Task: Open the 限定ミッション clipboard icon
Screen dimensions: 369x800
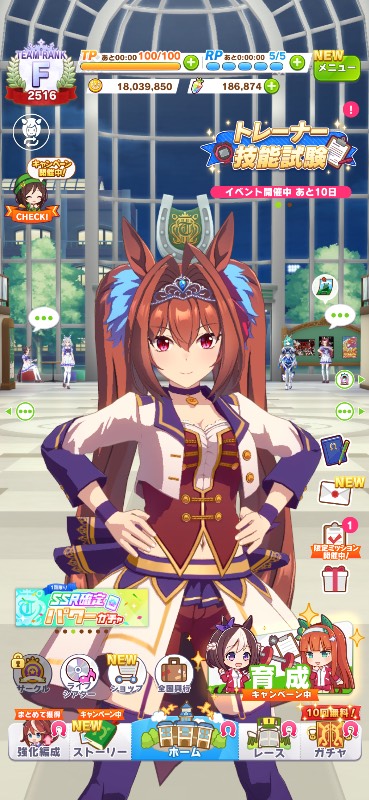Action: point(335,538)
